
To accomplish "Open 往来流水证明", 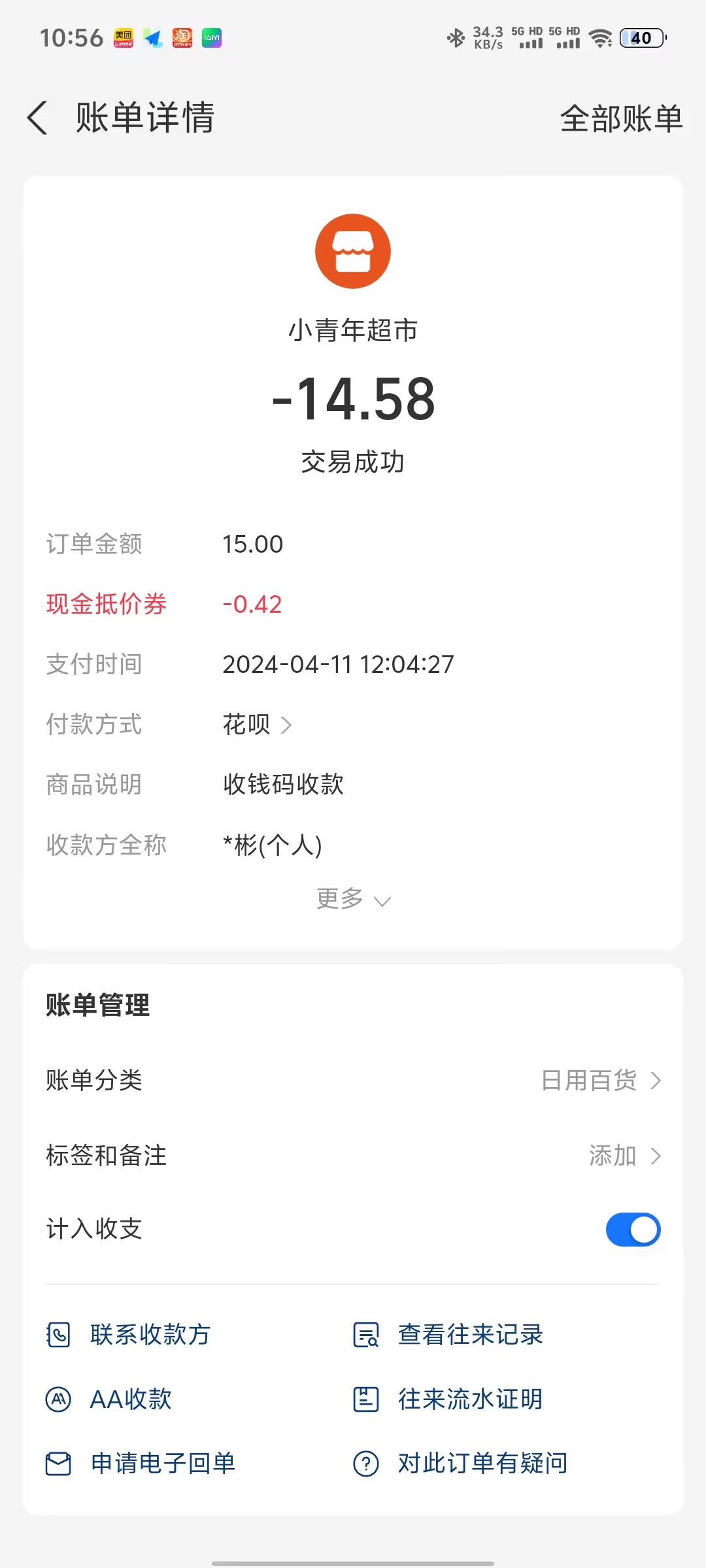I will click(448, 1399).
